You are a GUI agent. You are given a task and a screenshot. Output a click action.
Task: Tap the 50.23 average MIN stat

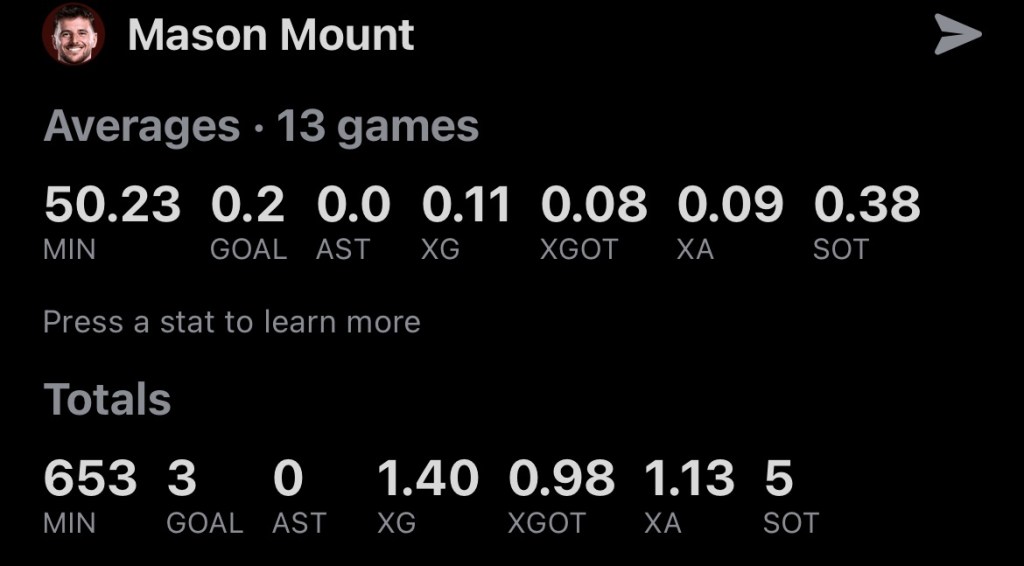pos(112,220)
